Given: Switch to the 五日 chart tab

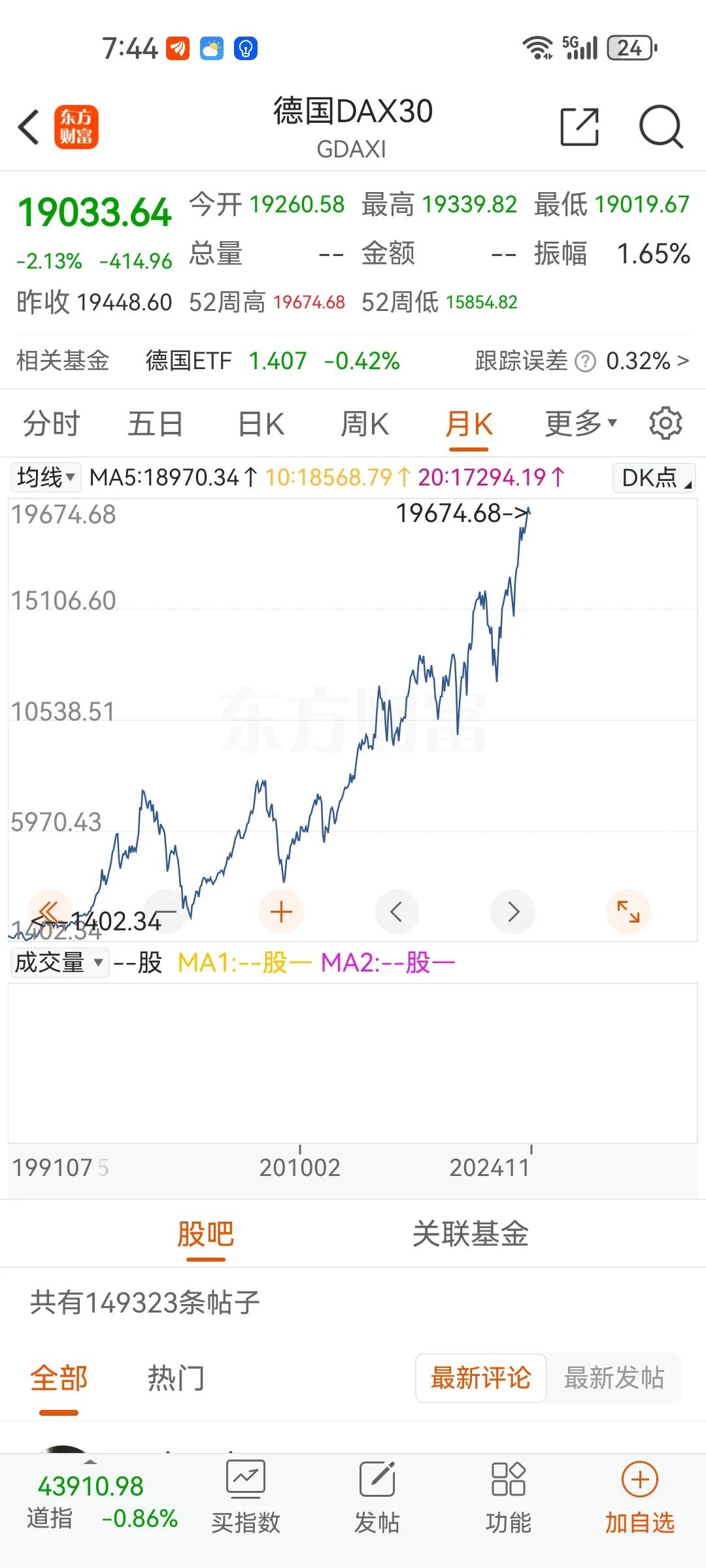Looking at the screenshot, I should 155,424.
